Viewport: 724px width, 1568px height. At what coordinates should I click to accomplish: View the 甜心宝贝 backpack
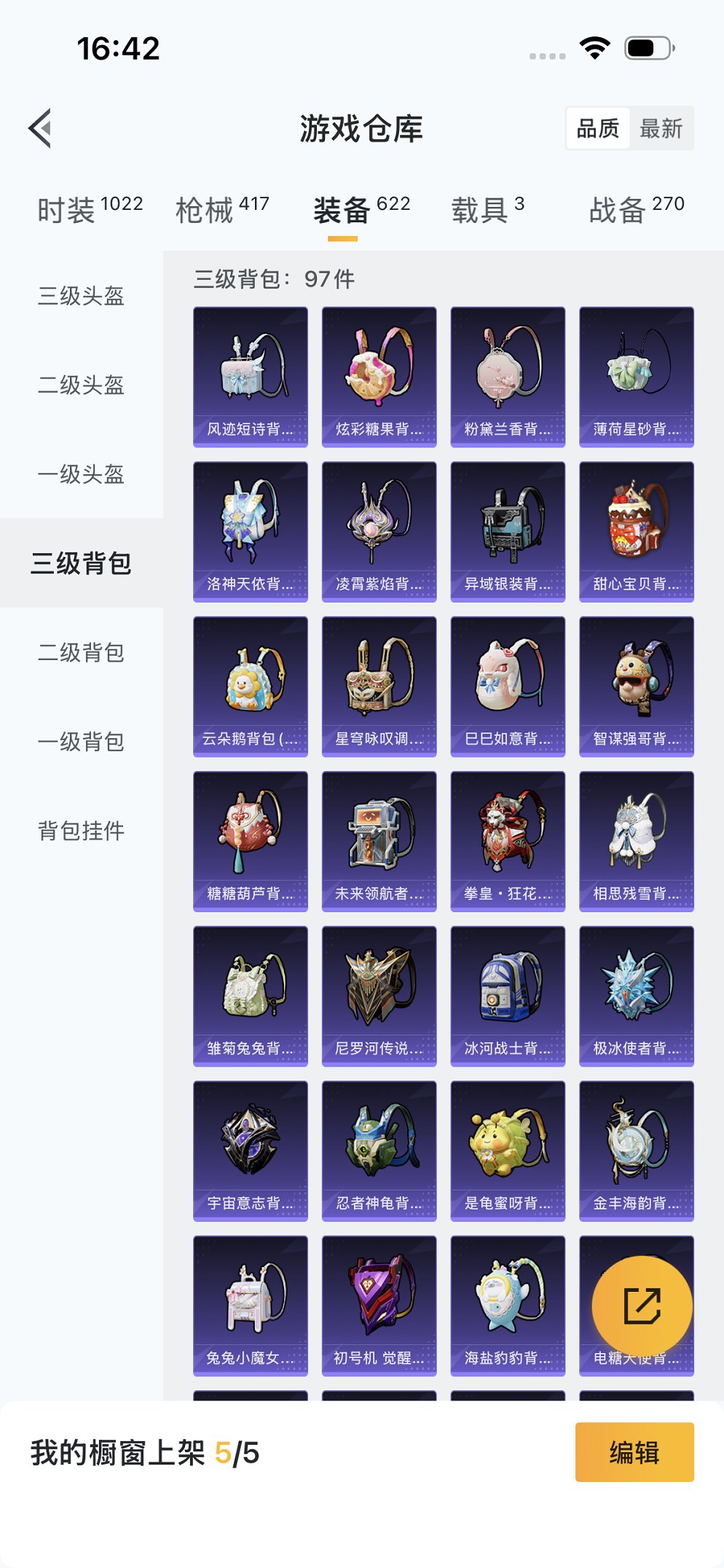(636, 531)
